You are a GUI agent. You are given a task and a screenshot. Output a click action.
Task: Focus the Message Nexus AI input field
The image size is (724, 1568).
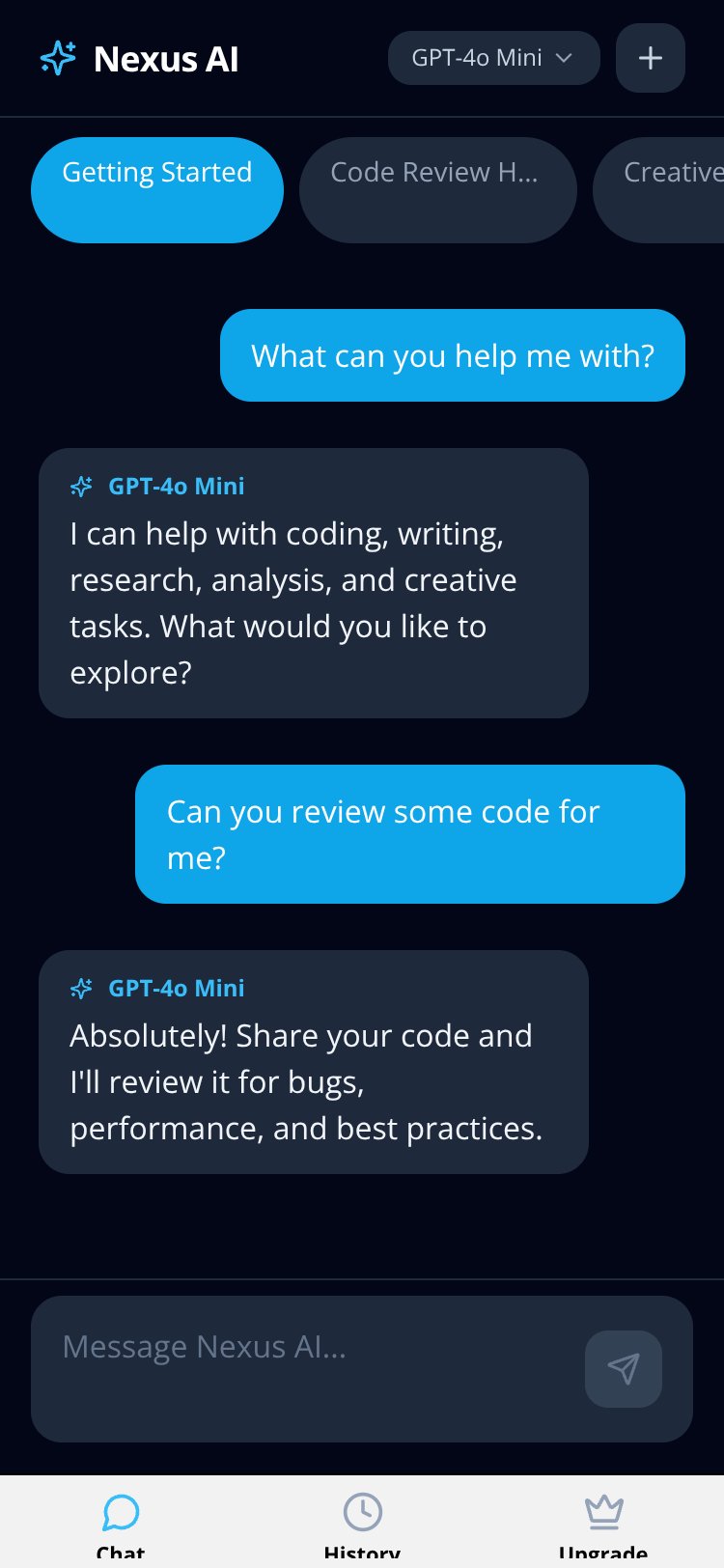[309, 1368]
